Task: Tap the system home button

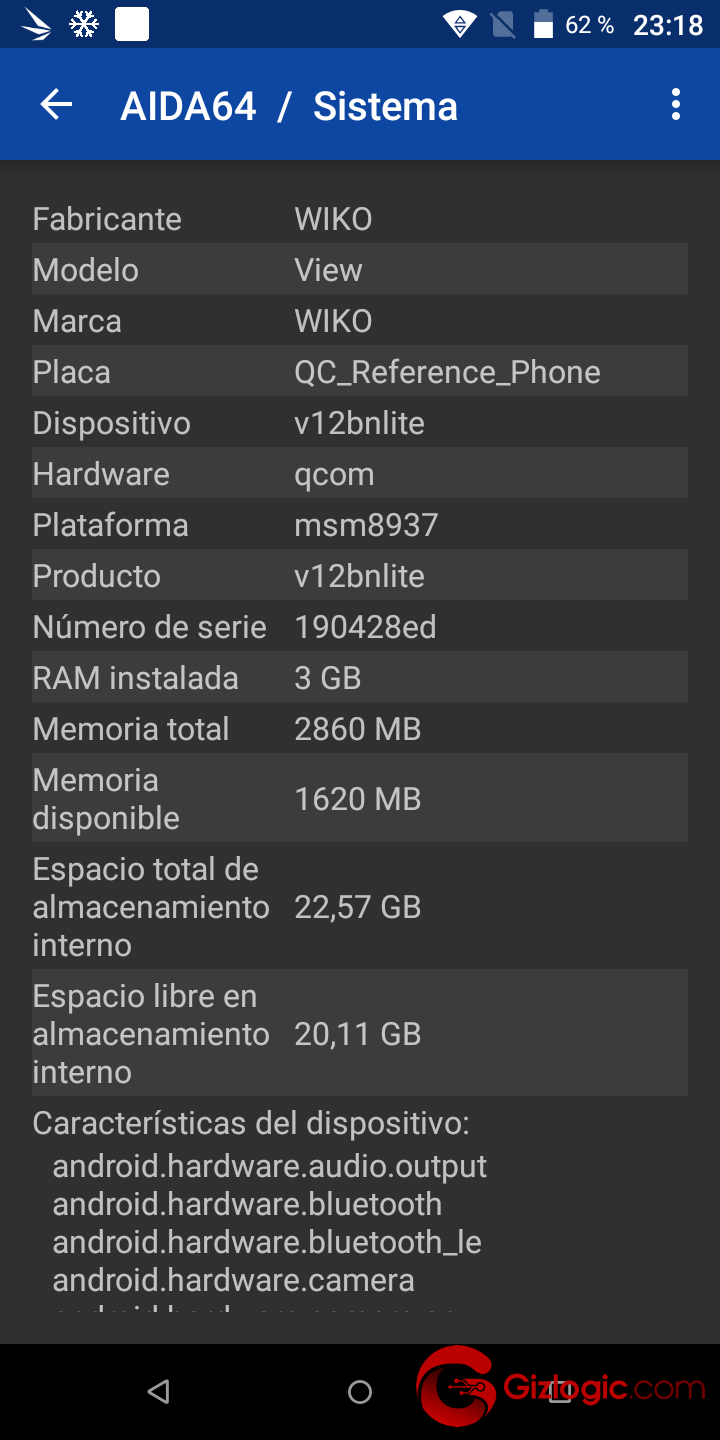Action: [360, 1391]
